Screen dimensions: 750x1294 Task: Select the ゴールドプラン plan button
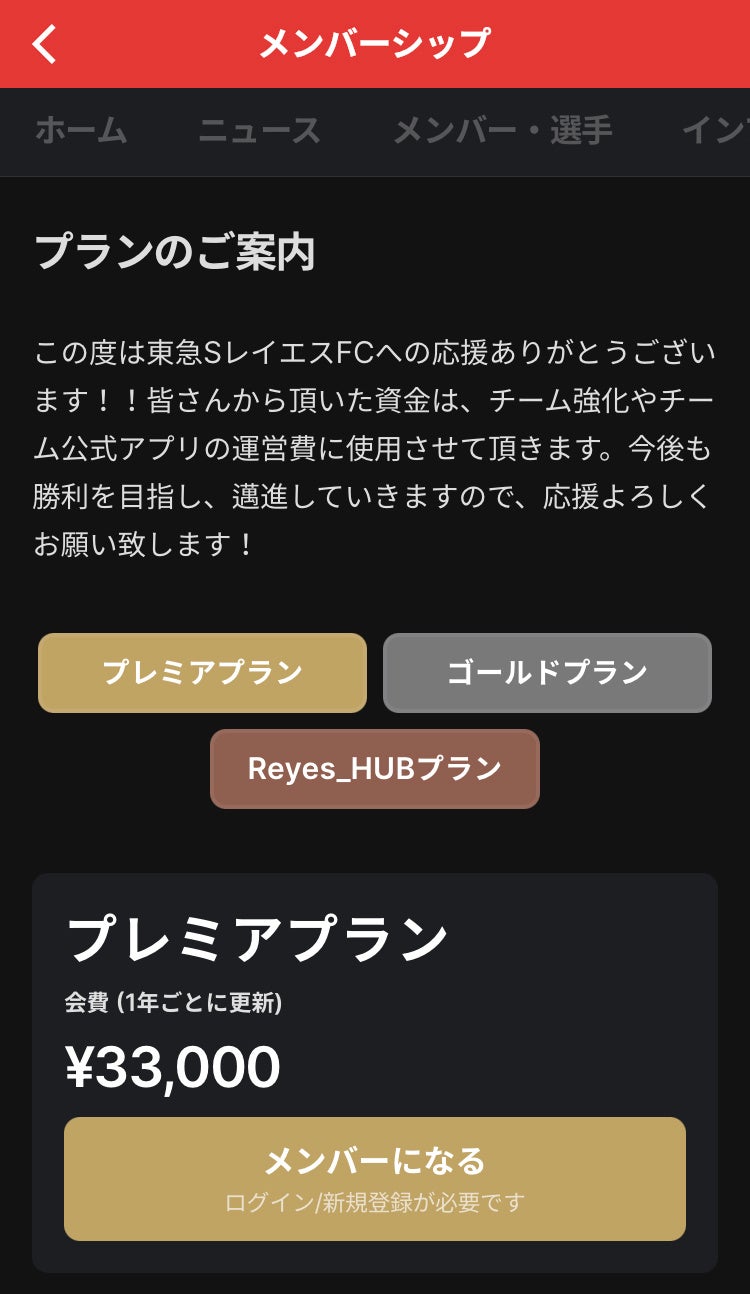pos(547,673)
